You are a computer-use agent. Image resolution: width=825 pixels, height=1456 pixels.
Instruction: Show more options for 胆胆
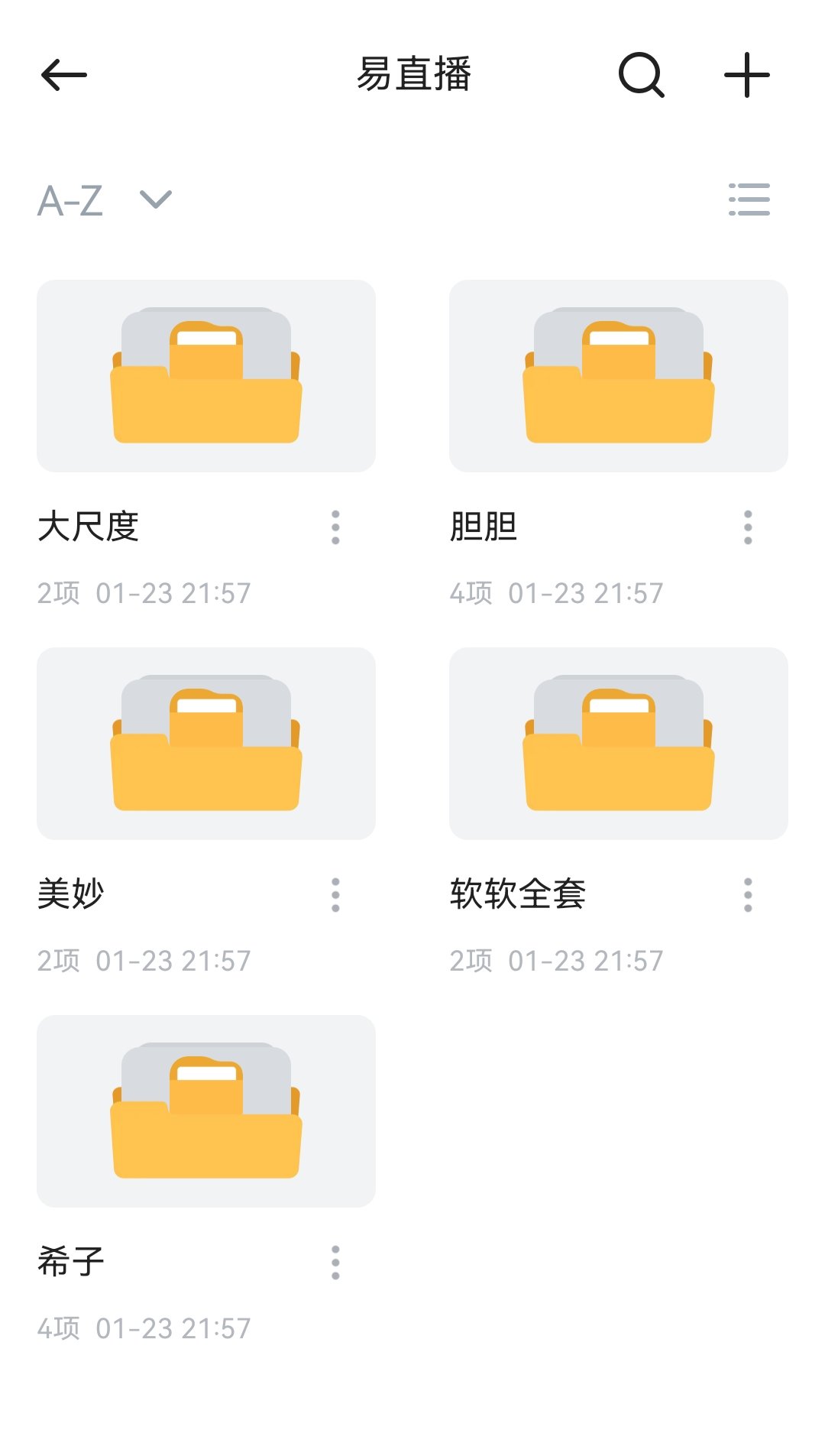tap(748, 527)
